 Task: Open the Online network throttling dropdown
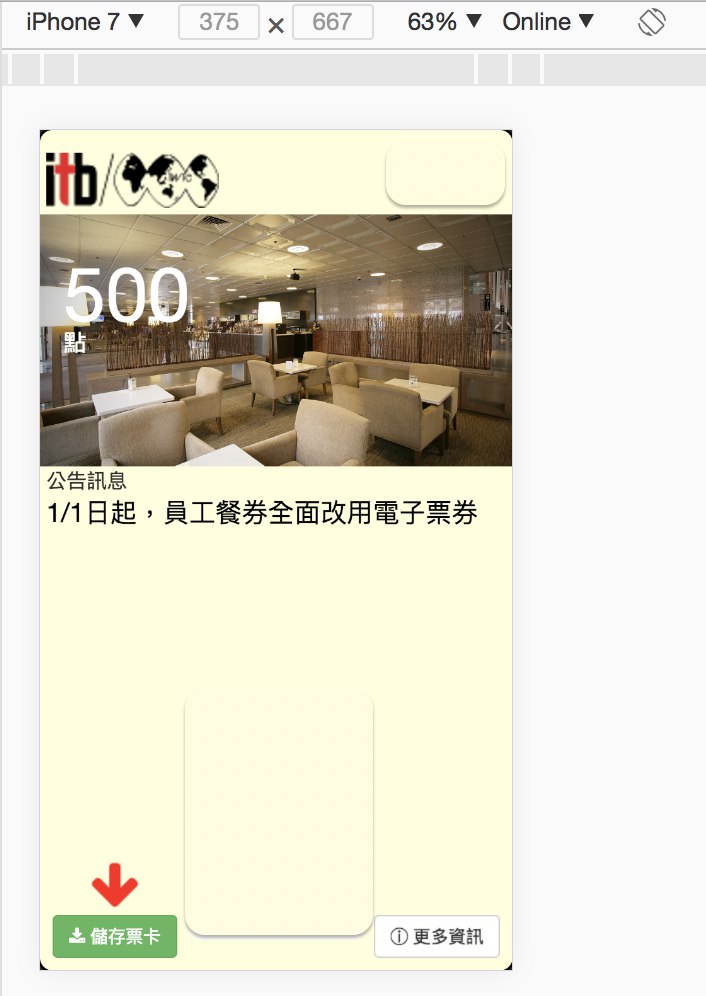coord(548,22)
